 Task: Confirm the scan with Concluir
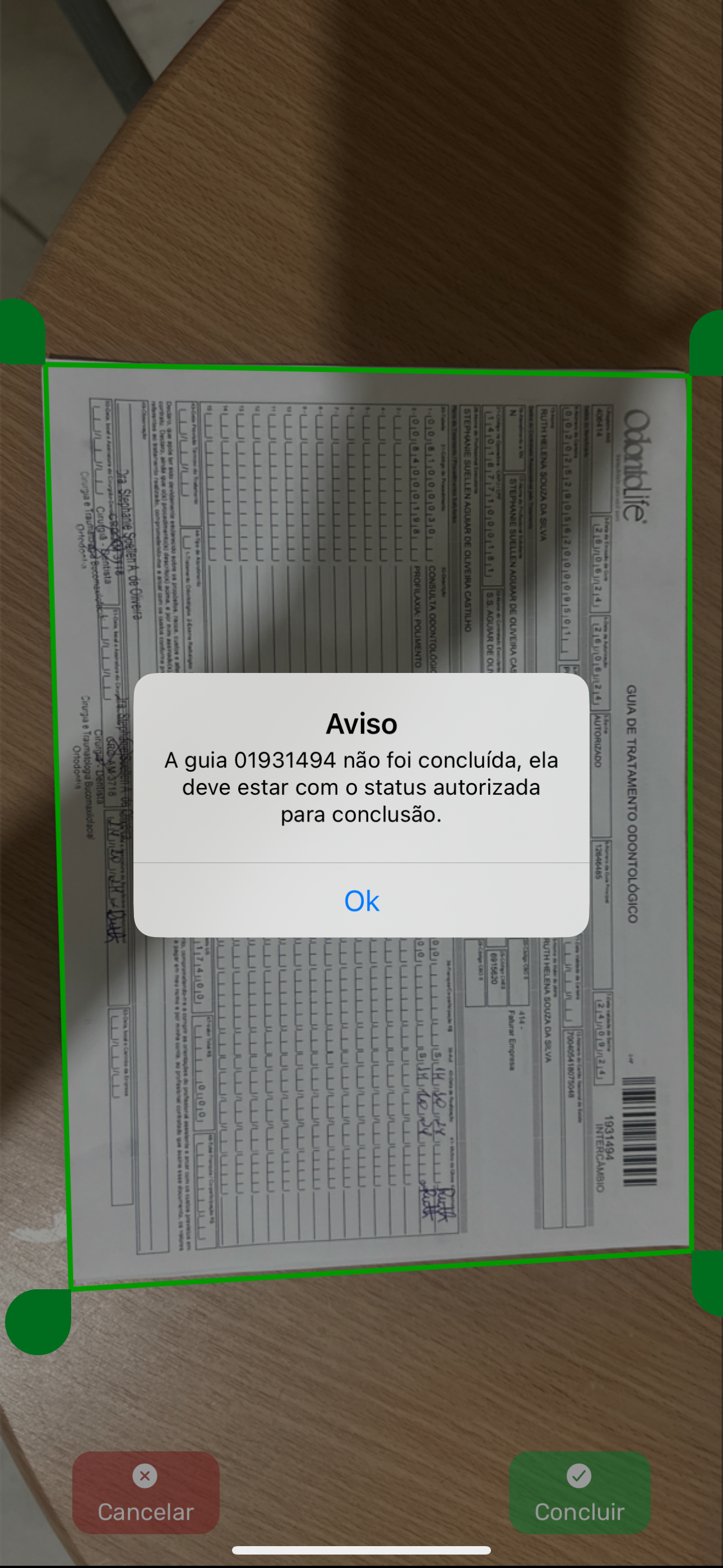tap(580, 1492)
